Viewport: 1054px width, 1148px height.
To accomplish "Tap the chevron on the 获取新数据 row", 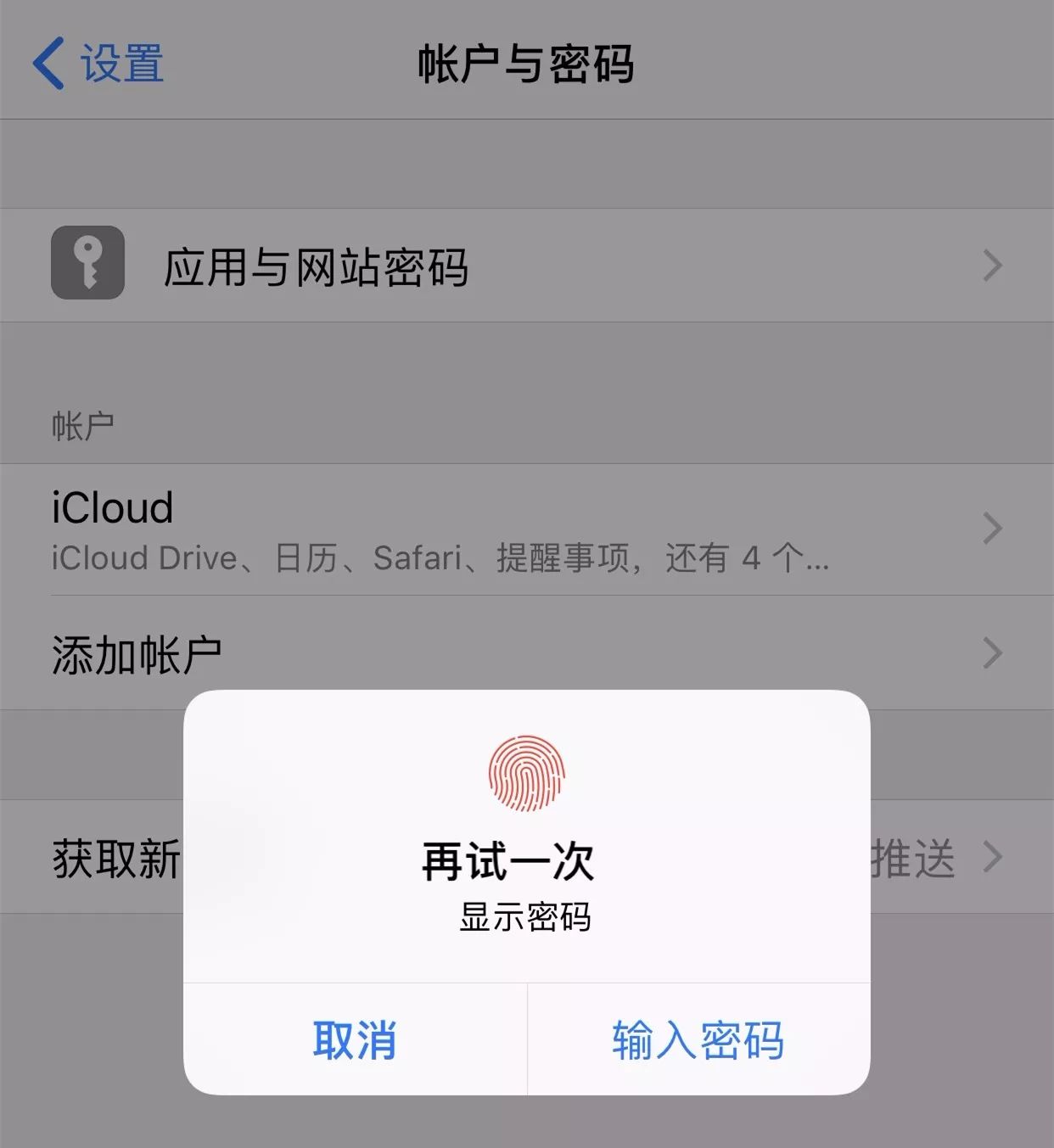I will pyautogui.click(x=991, y=857).
